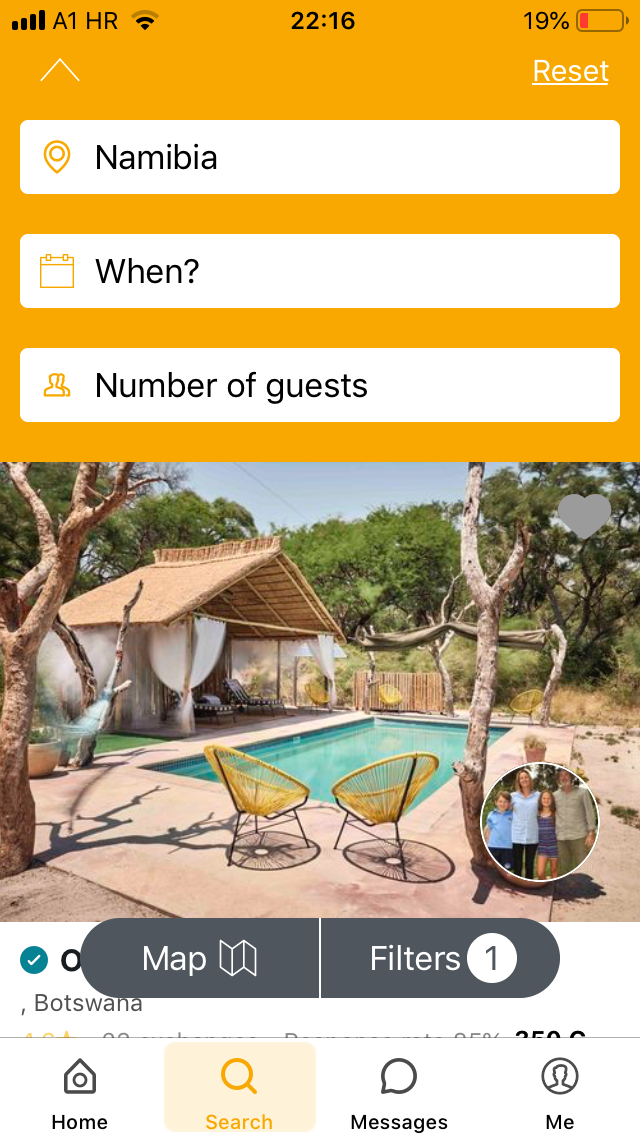Open the Messages tab
This screenshot has width=640, height=1136.
[399, 1094]
